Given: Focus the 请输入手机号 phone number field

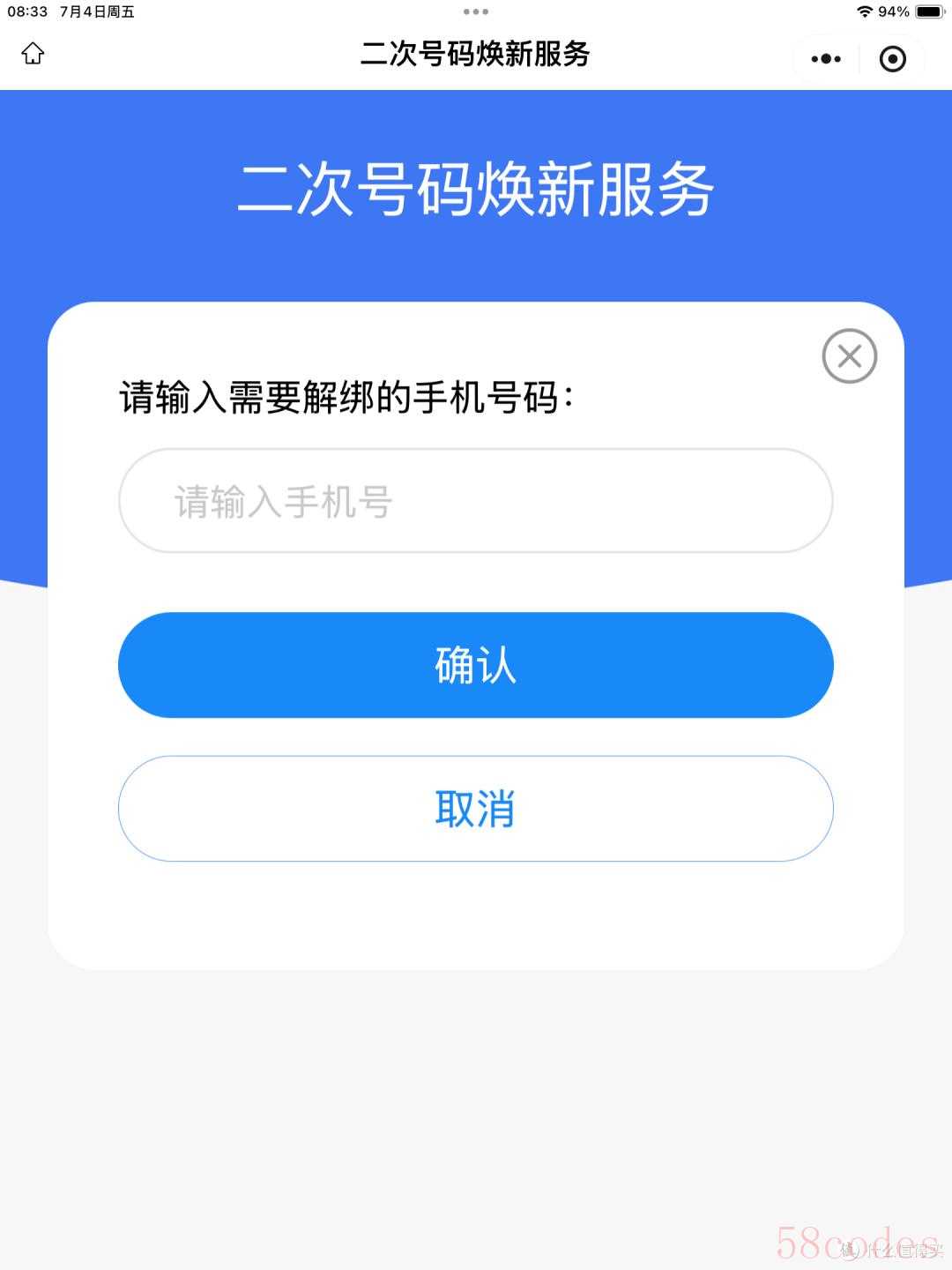Looking at the screenshot, I should [x=476, y=501].
